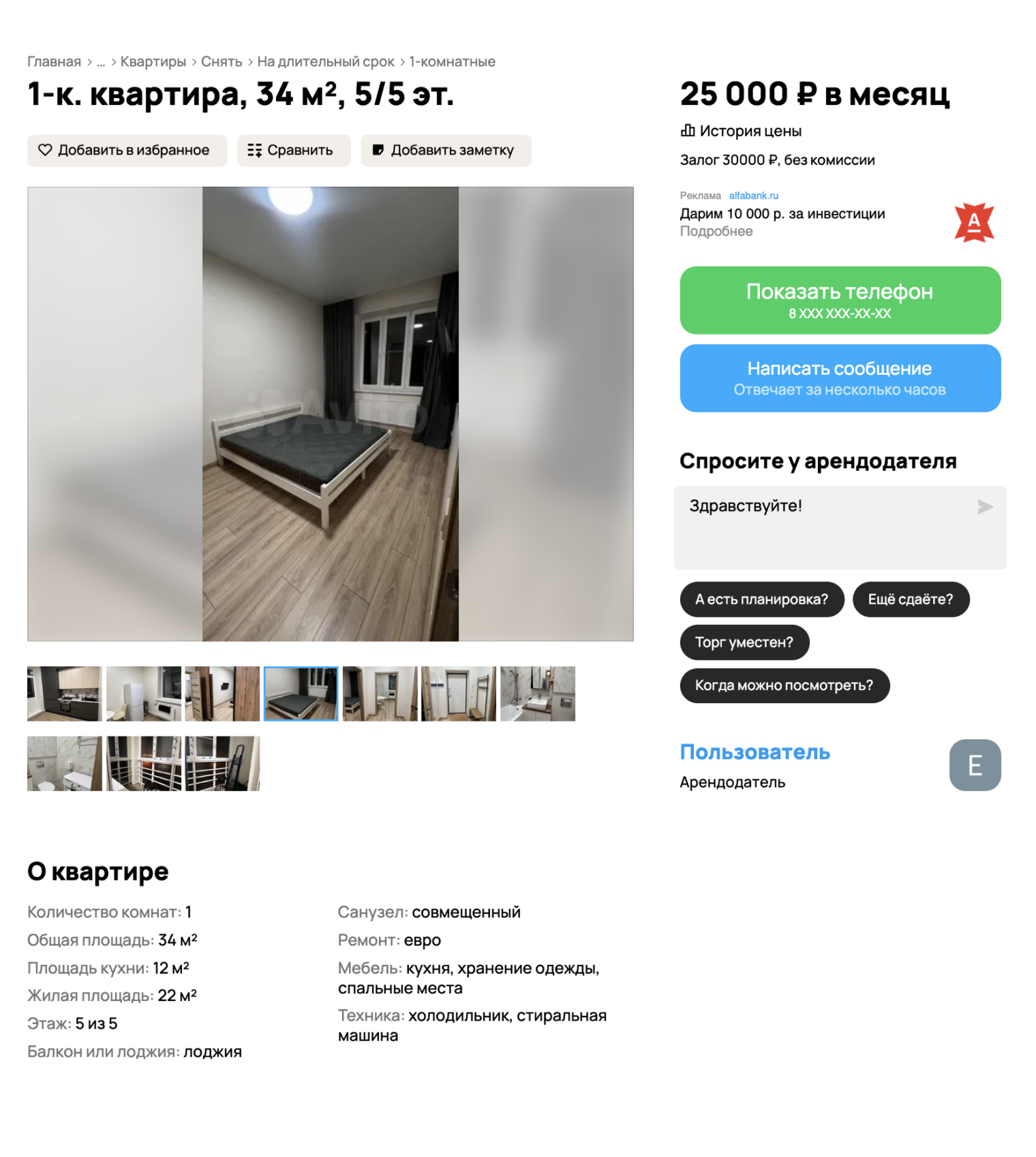Expand hidden breadcrumb via the '...' link
Viewport: 1036px width, 1157px height.
click(102, 61)
